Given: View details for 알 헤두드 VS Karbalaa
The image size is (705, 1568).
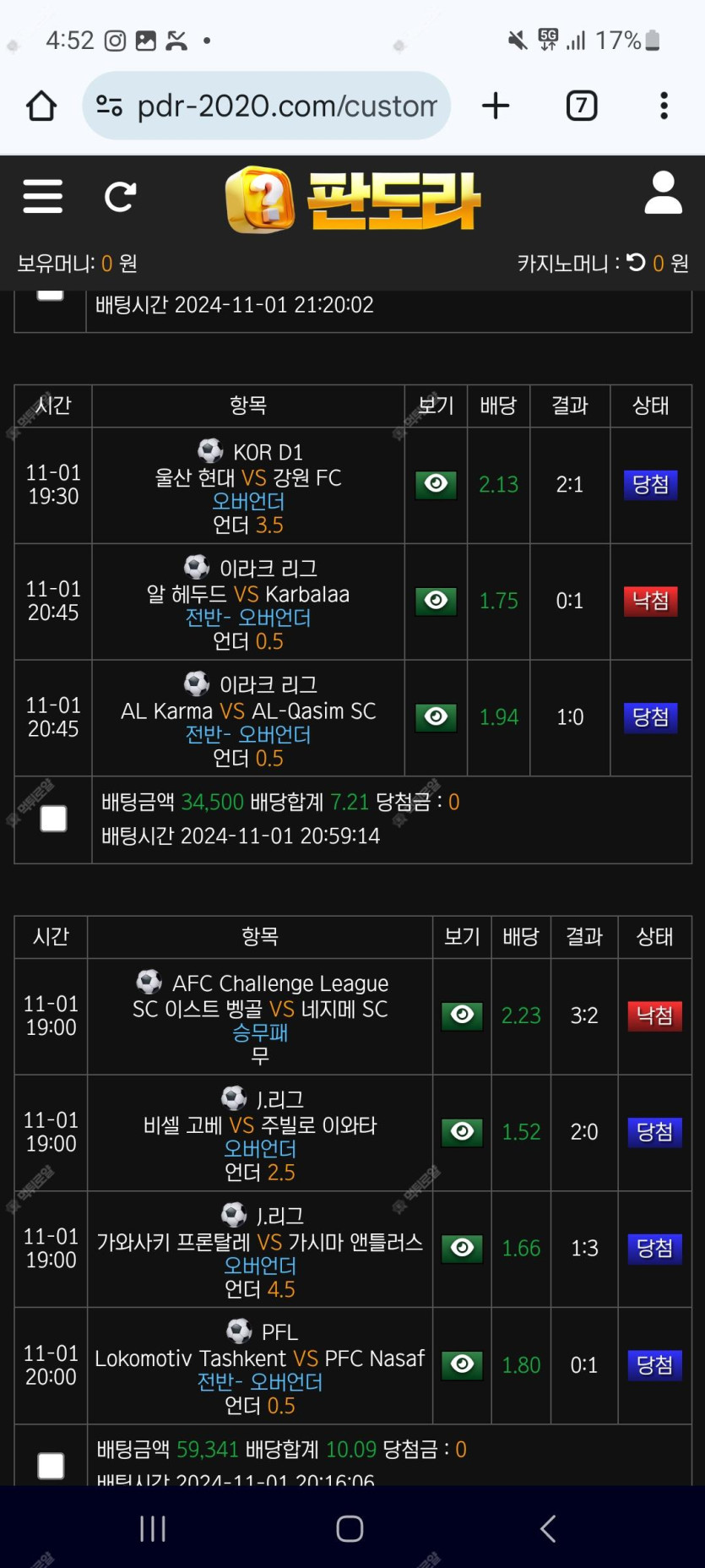Looking at the screenshot, I should point(436,601).
